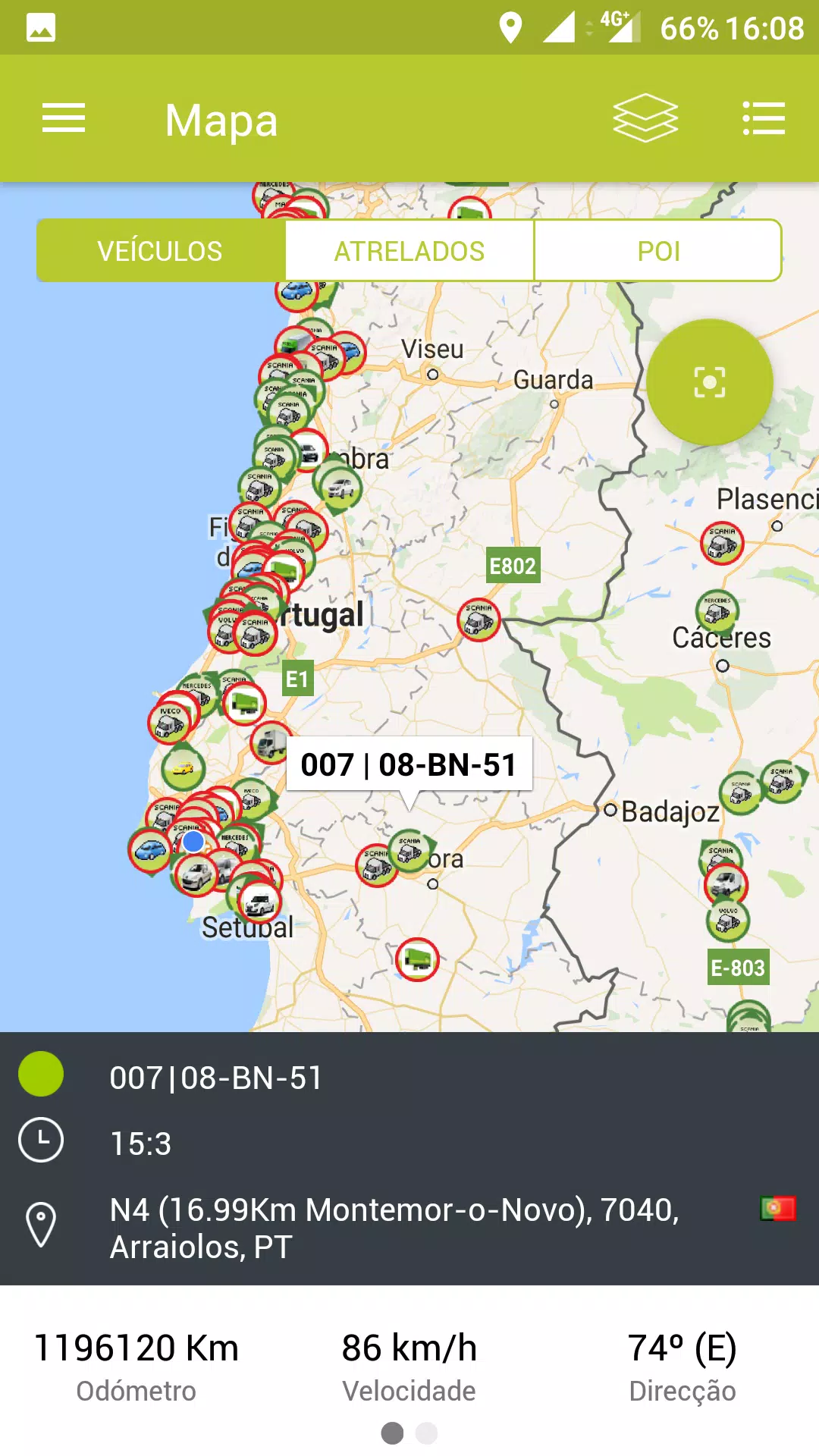The height and width of the screenshot is (1456, 819).
Task: Open the map layers selector
Action: 645,119
